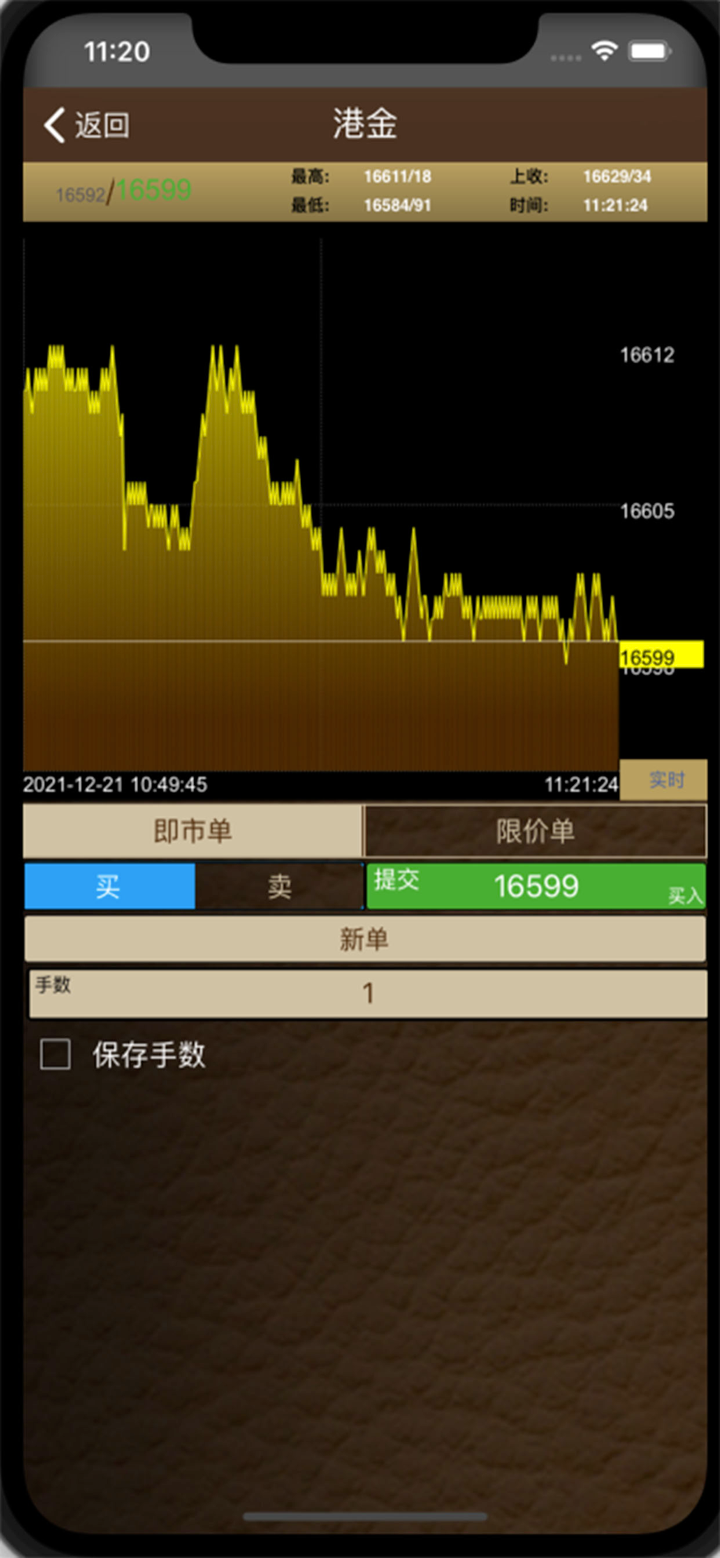
Task: Check the 保存手数 checkbox
Action: click(55, 1054)
